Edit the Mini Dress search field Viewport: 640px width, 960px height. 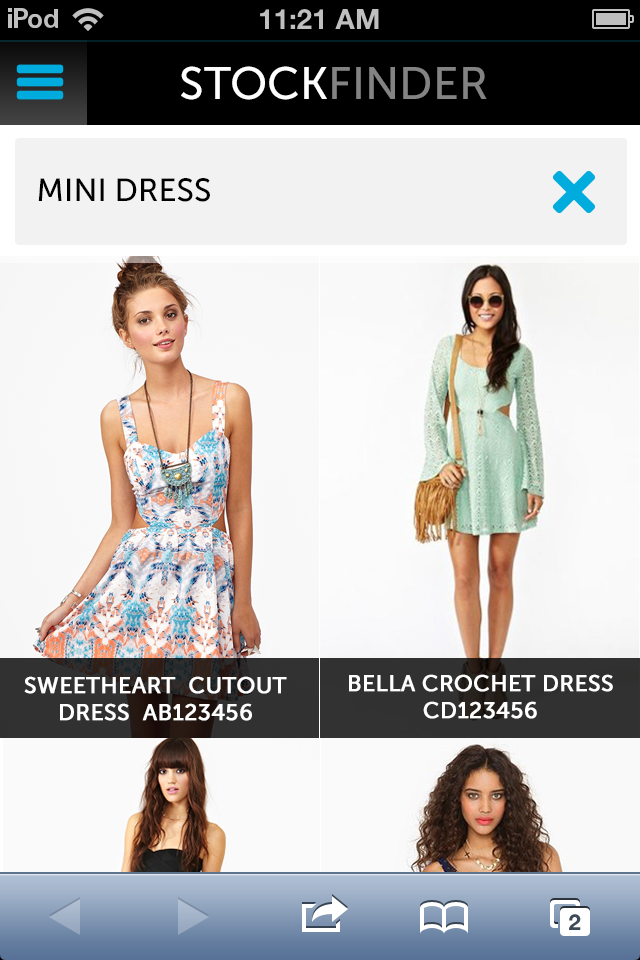coord(270,191)
